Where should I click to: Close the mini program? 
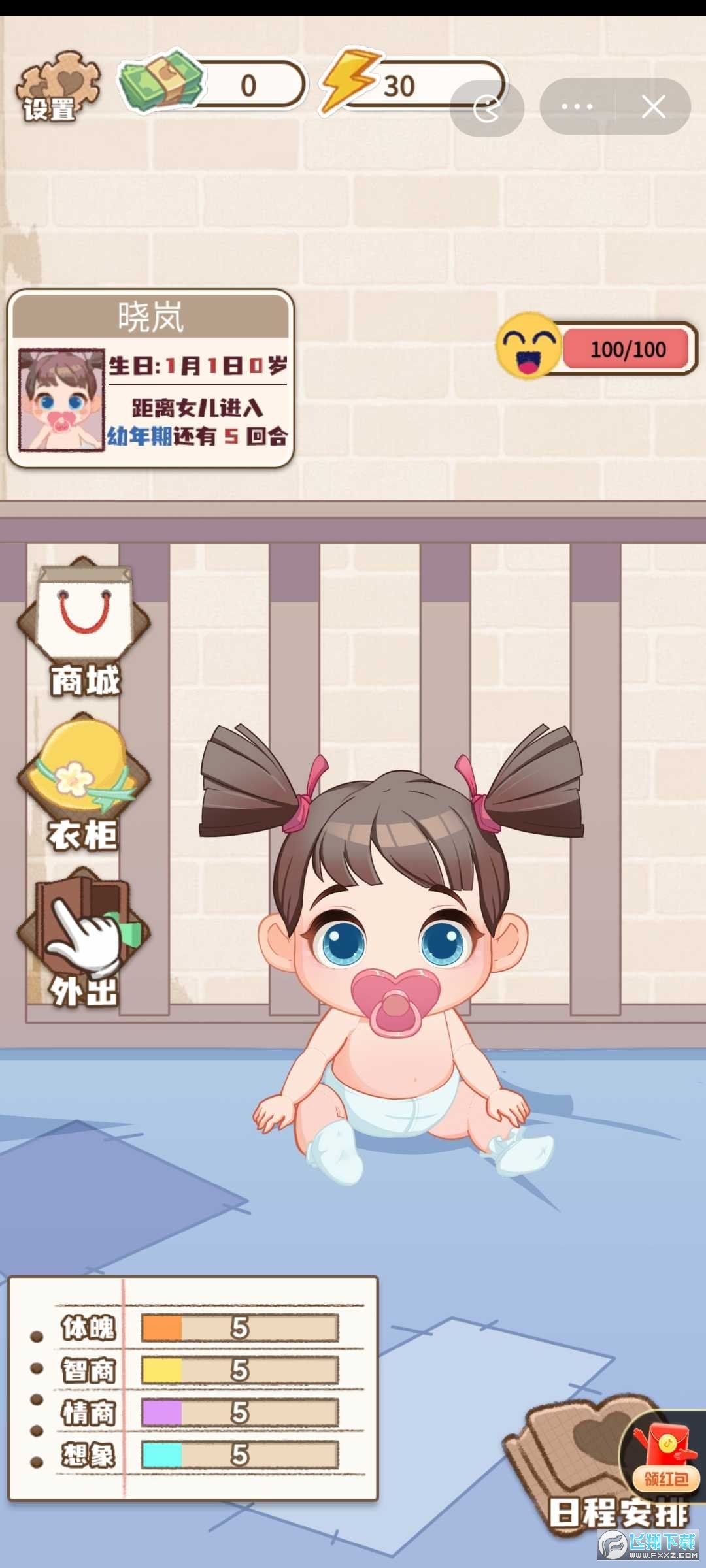[653, 106]
